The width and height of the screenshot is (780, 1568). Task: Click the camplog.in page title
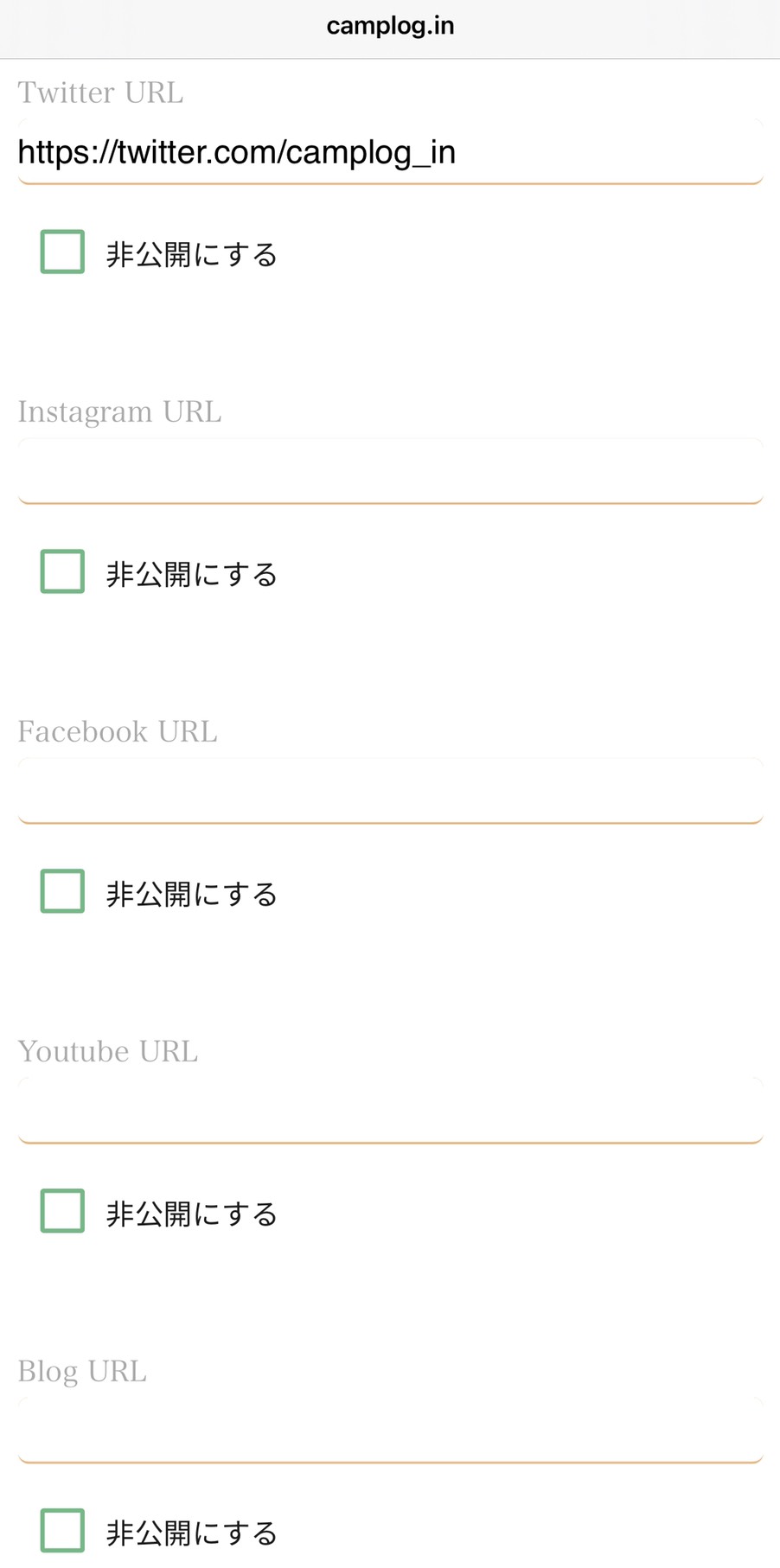point(390,25)
